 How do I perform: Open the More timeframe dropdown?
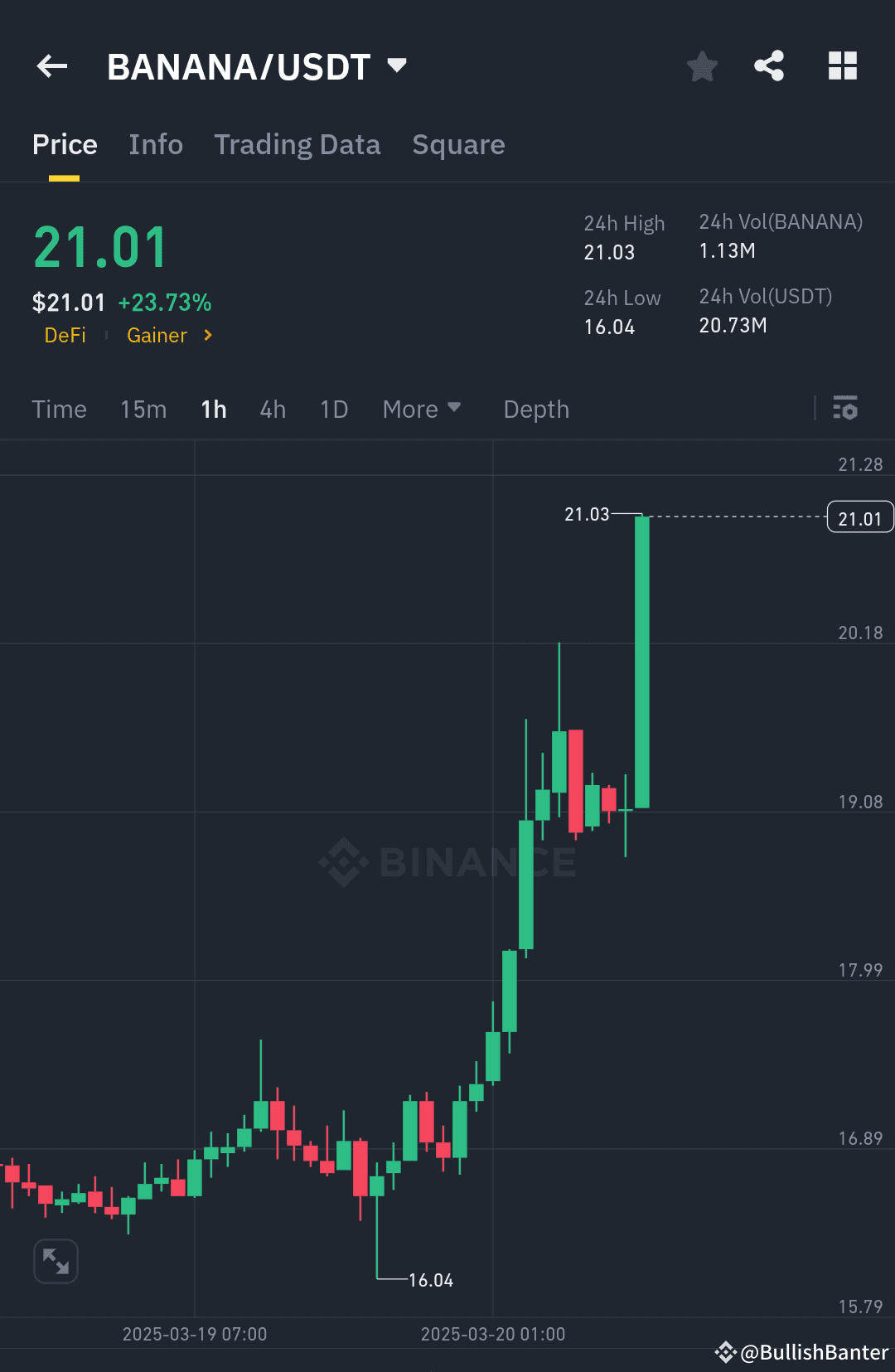[x=421, y=409]
